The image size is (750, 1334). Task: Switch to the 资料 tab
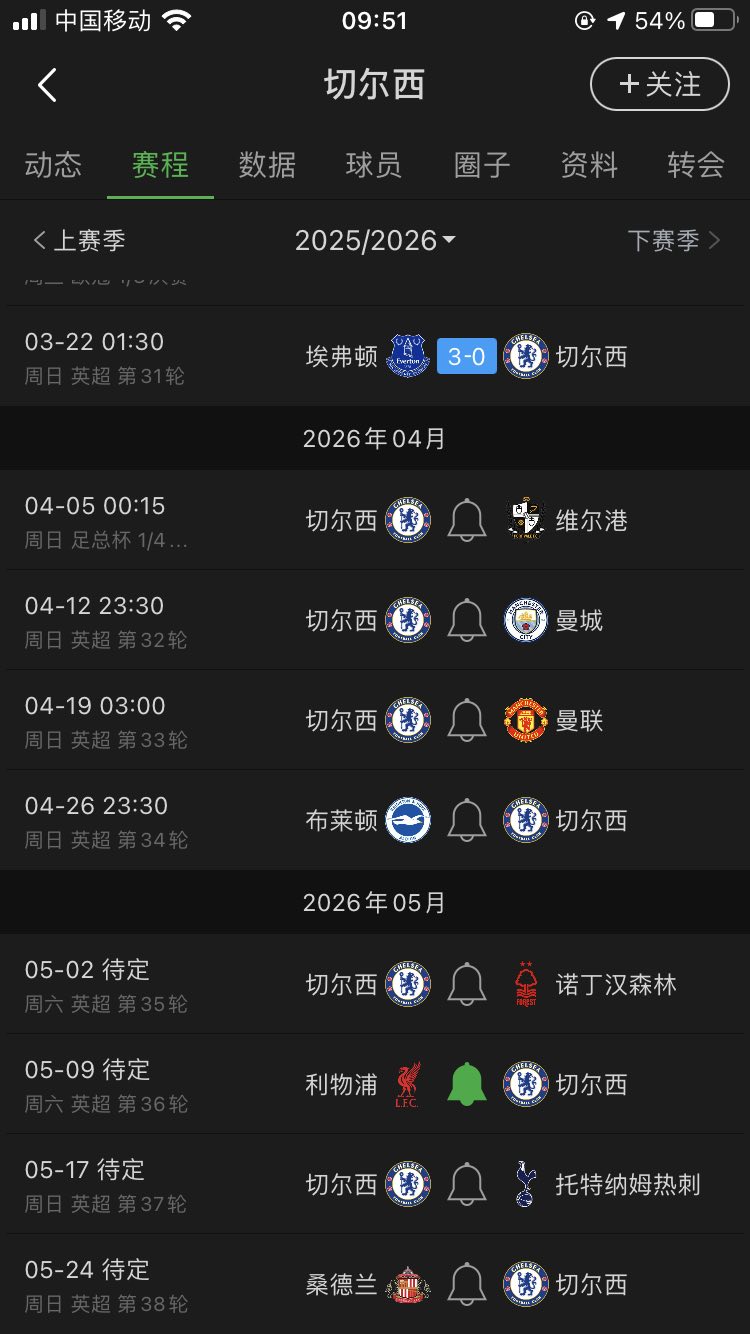(x=589, y=165)
